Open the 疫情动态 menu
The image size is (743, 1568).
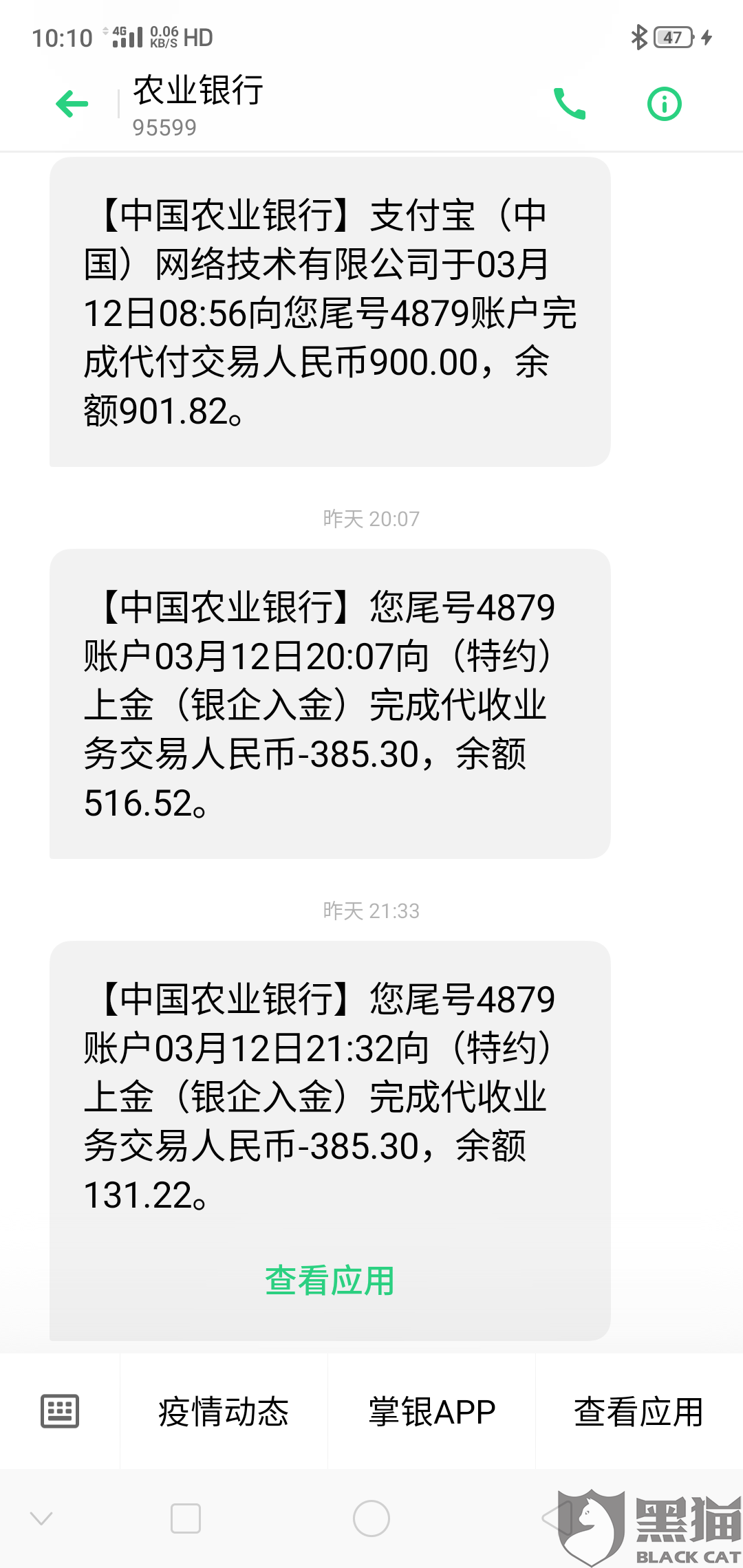[x=224, y=1412]
